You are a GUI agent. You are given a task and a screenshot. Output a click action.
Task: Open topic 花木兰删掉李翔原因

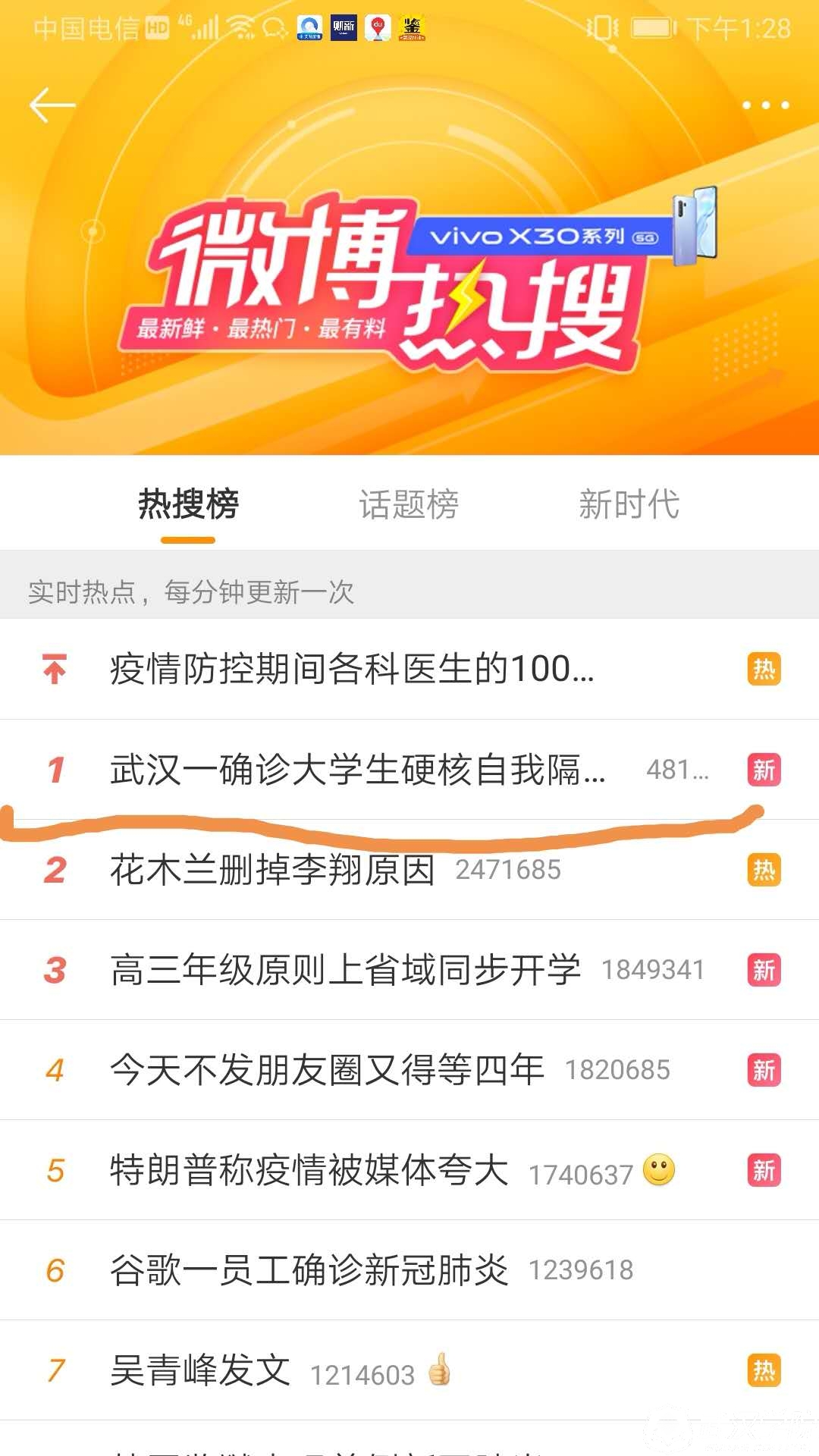273,870
